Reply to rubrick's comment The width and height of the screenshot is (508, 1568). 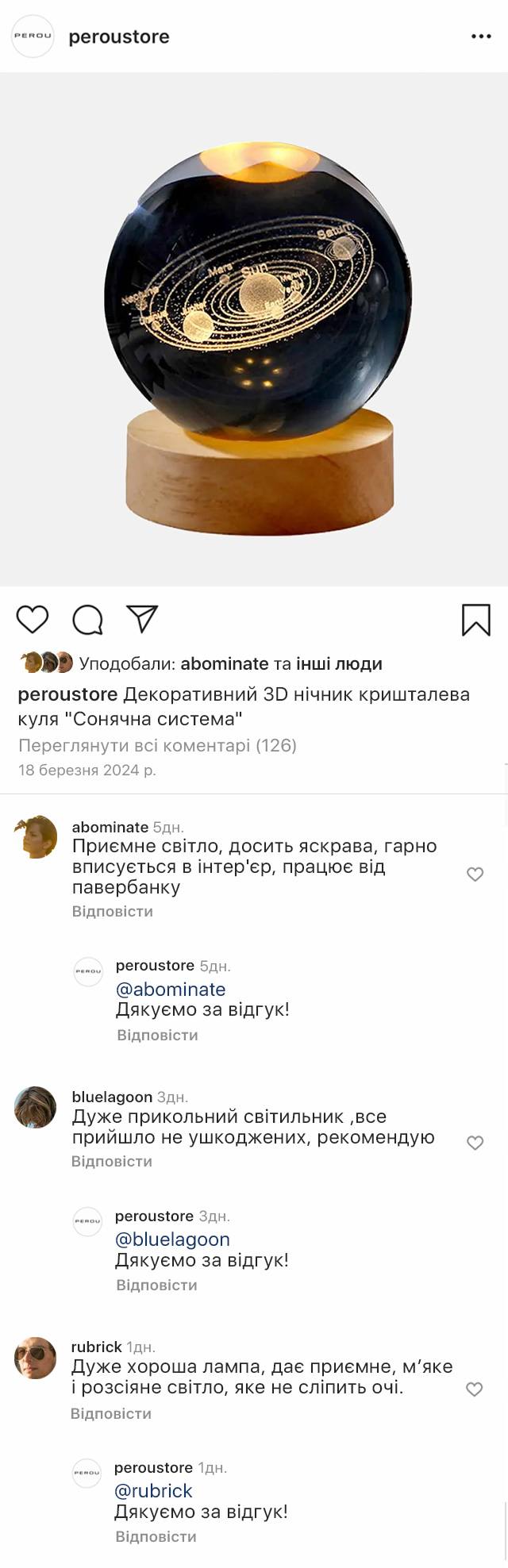coord(111,1413)
